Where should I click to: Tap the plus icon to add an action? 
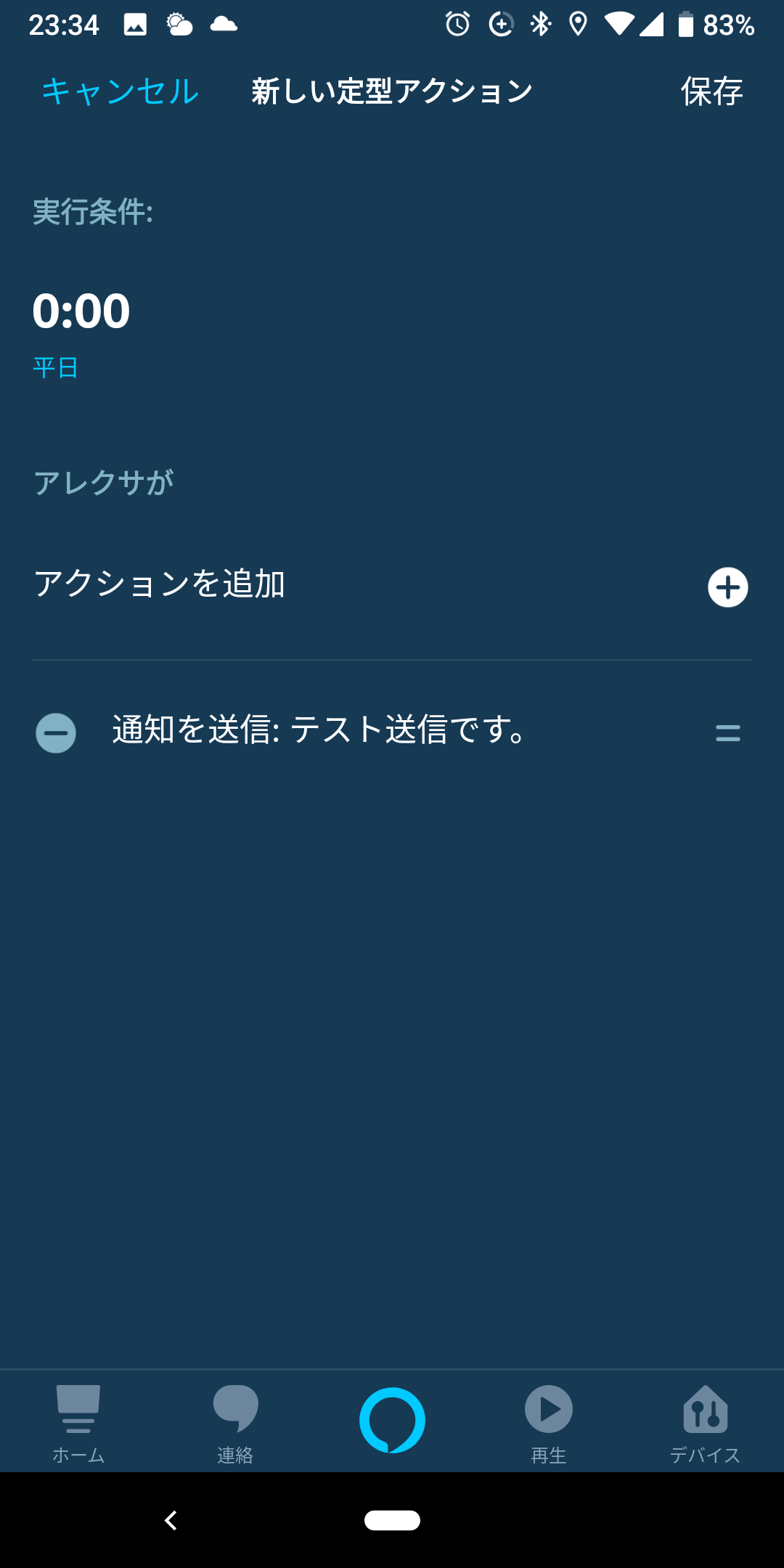[x=728, y=588]
